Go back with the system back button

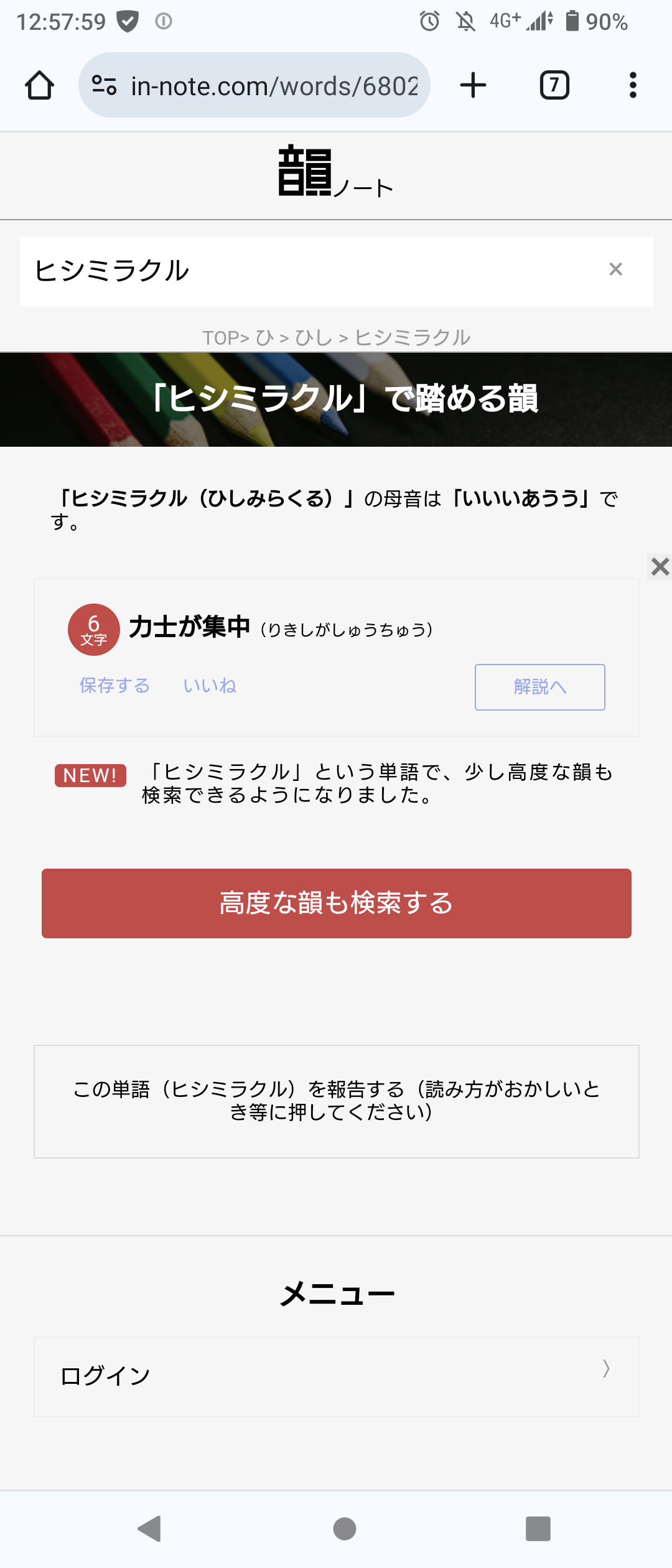[150, 1528]
